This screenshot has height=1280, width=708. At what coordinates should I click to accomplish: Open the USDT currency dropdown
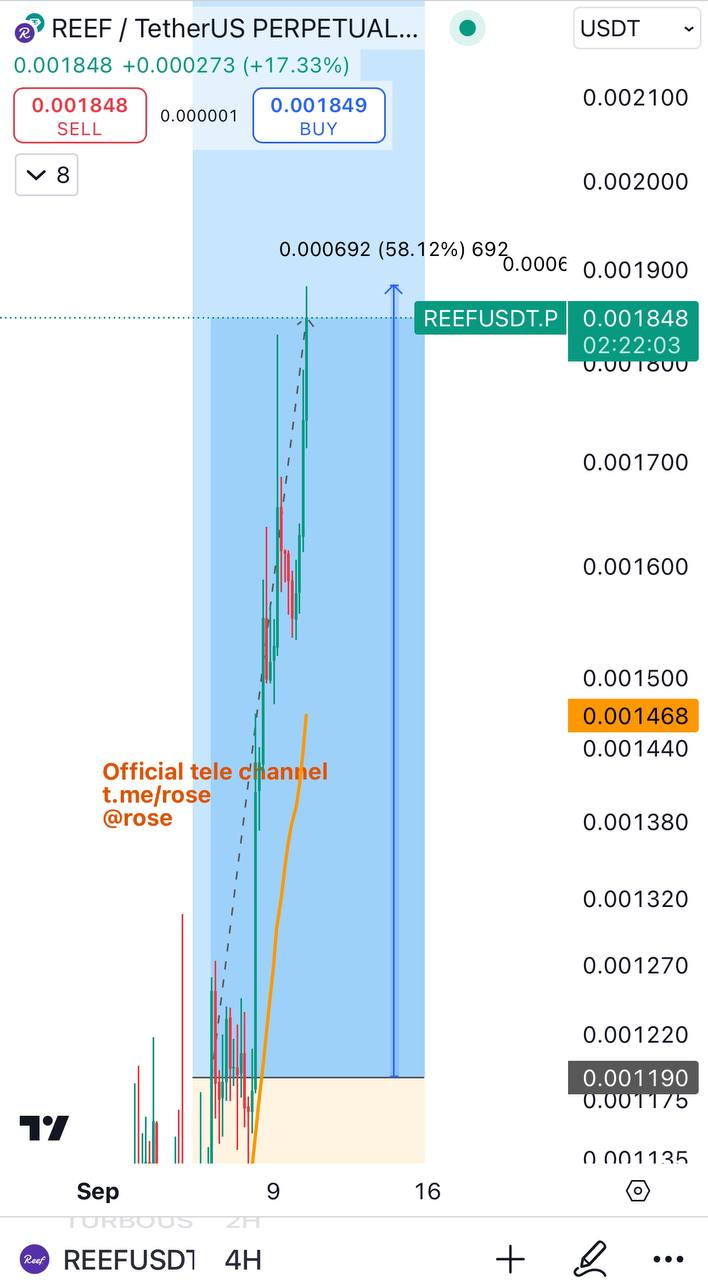(x=637, y=29)
